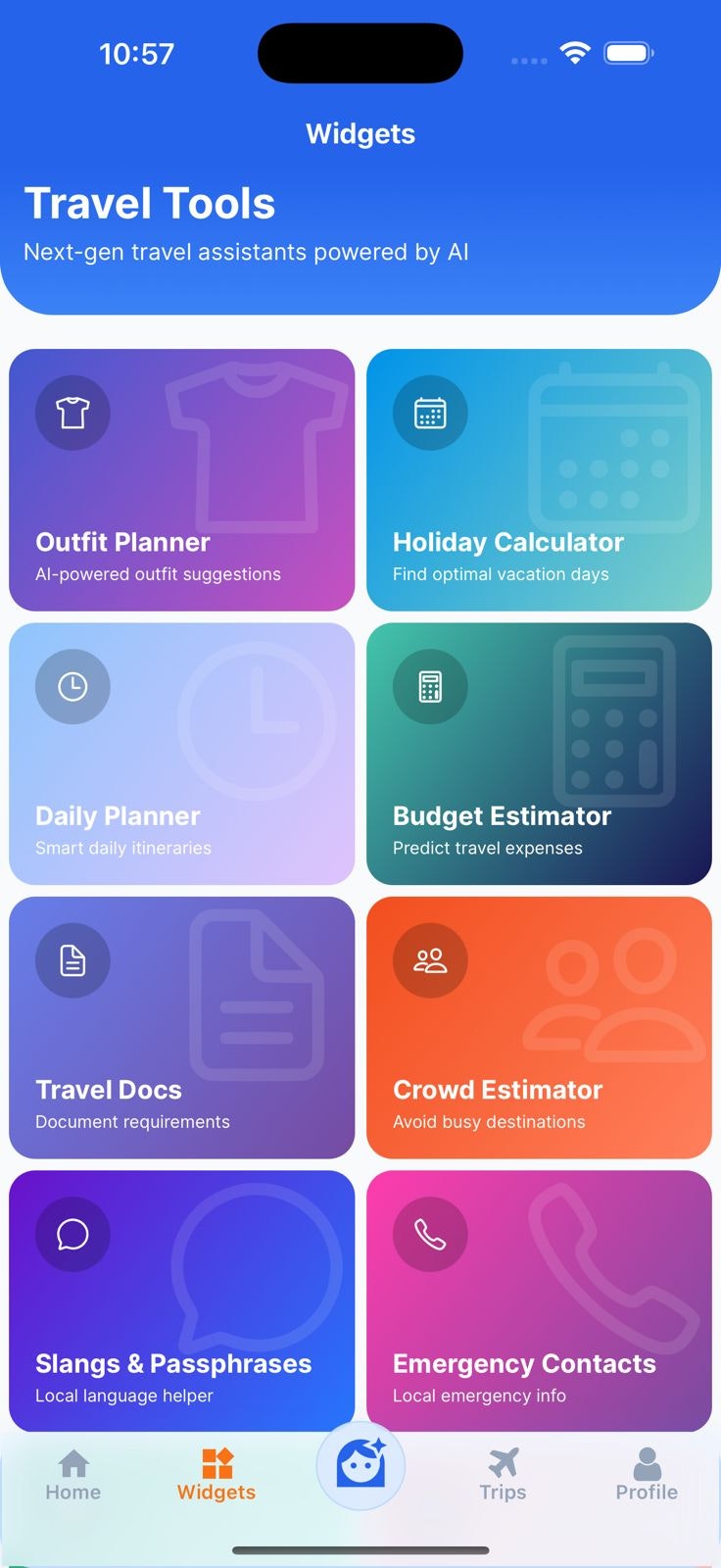The height and width of the screenshot is (1568, 721).
Task: Open Travel Docs document requirements
Action: tap(181, 1027)
